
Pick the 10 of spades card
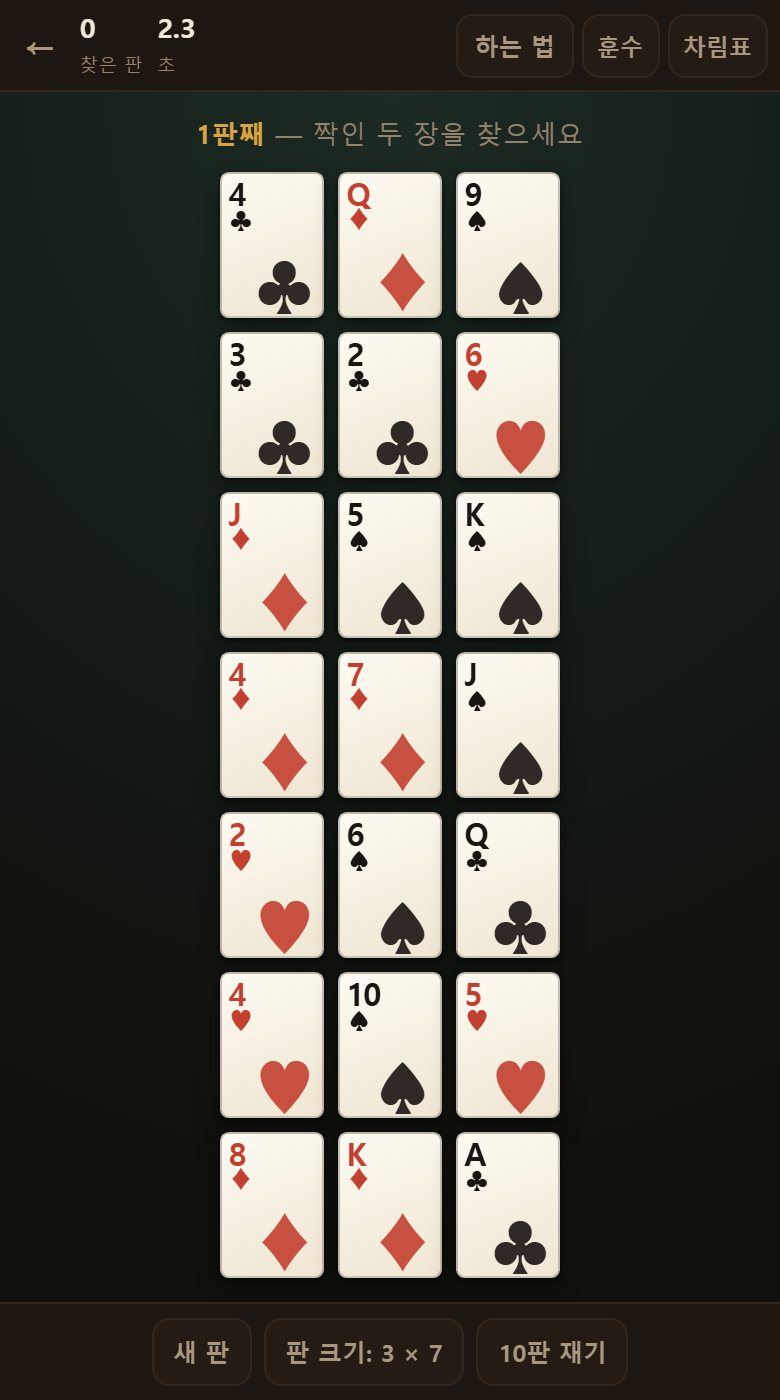(390, 1045)
